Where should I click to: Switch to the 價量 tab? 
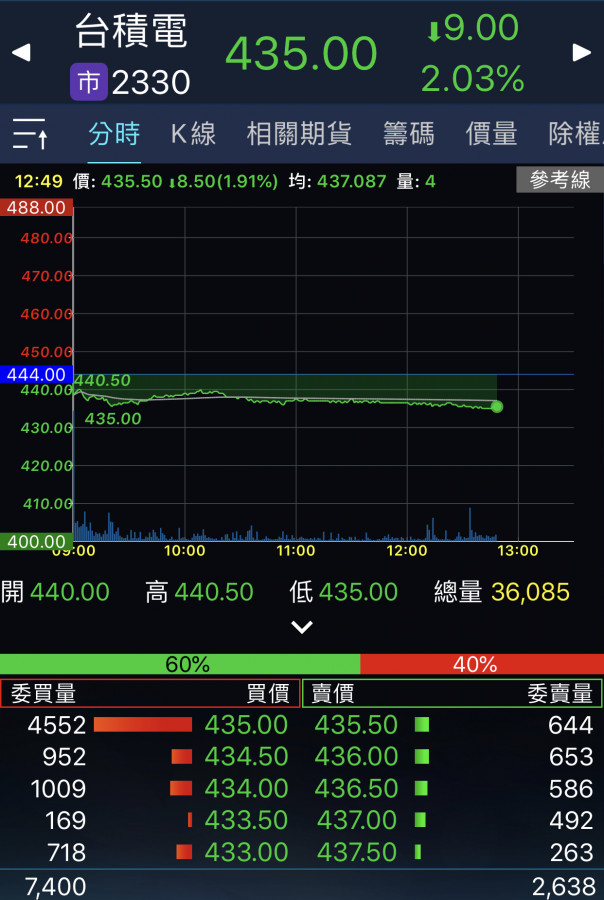(491, 134)
